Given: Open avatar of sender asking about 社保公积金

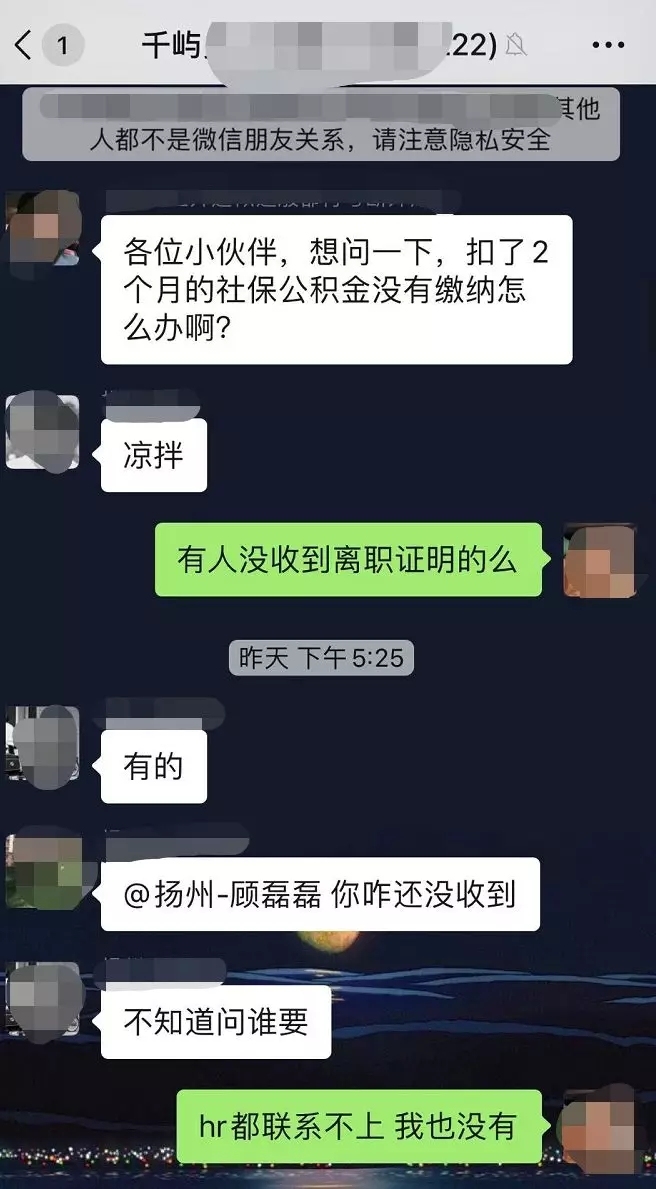Looking at the screenshot, I should (x=43, y=228).
